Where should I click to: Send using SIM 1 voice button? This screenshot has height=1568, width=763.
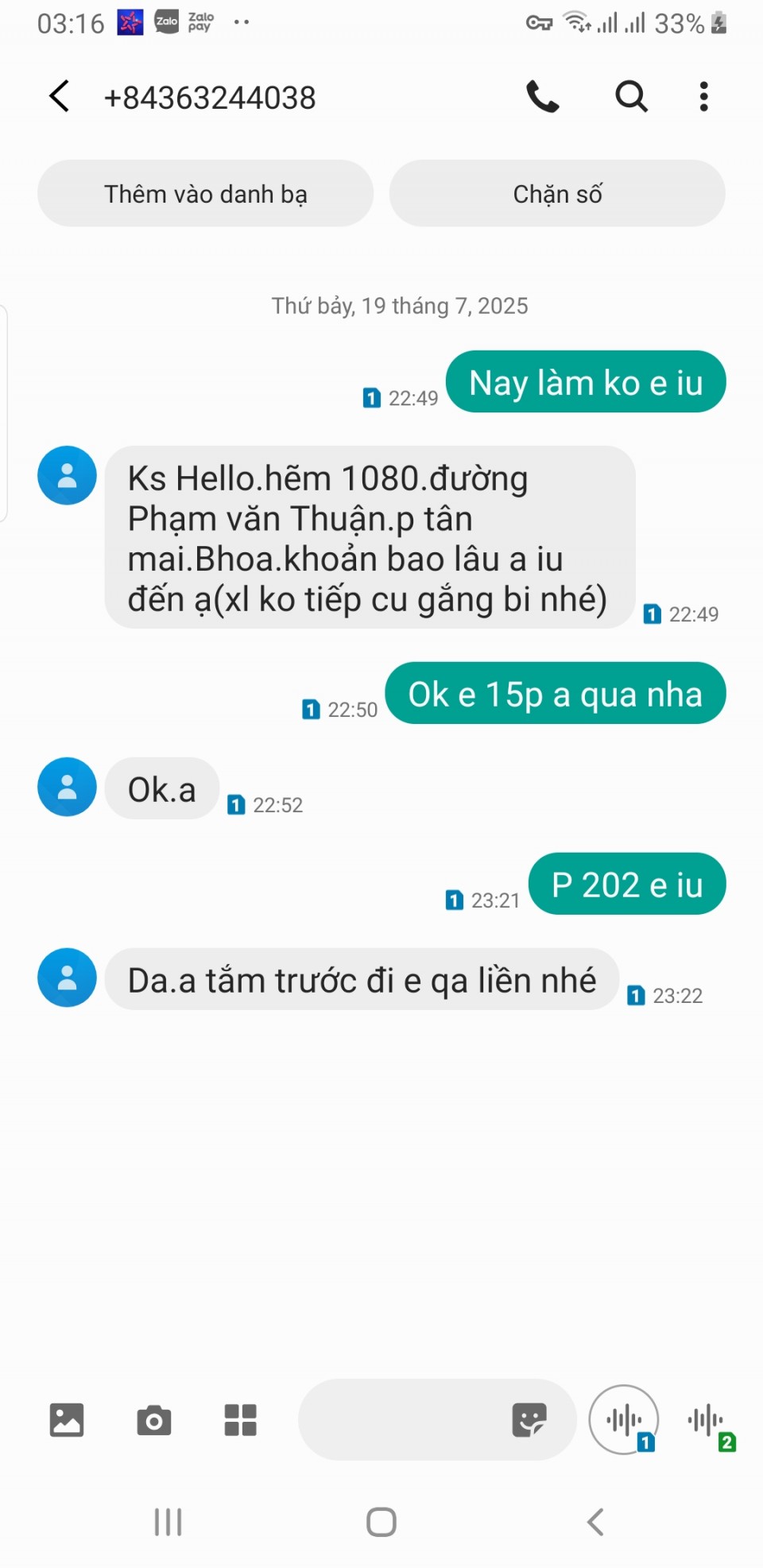[x=624, y=1419]
